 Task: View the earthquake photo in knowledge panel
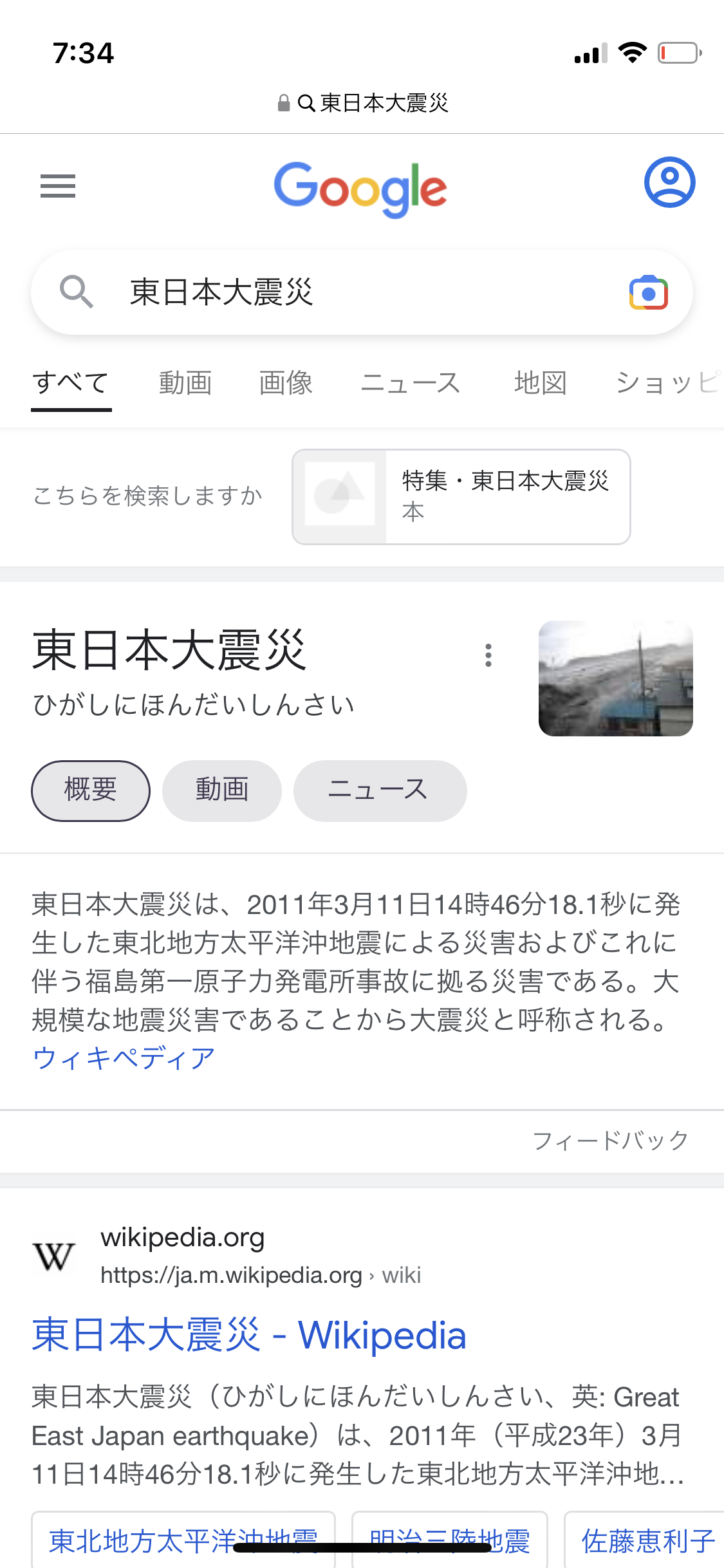pyautogui.click(x=615, y=678)
